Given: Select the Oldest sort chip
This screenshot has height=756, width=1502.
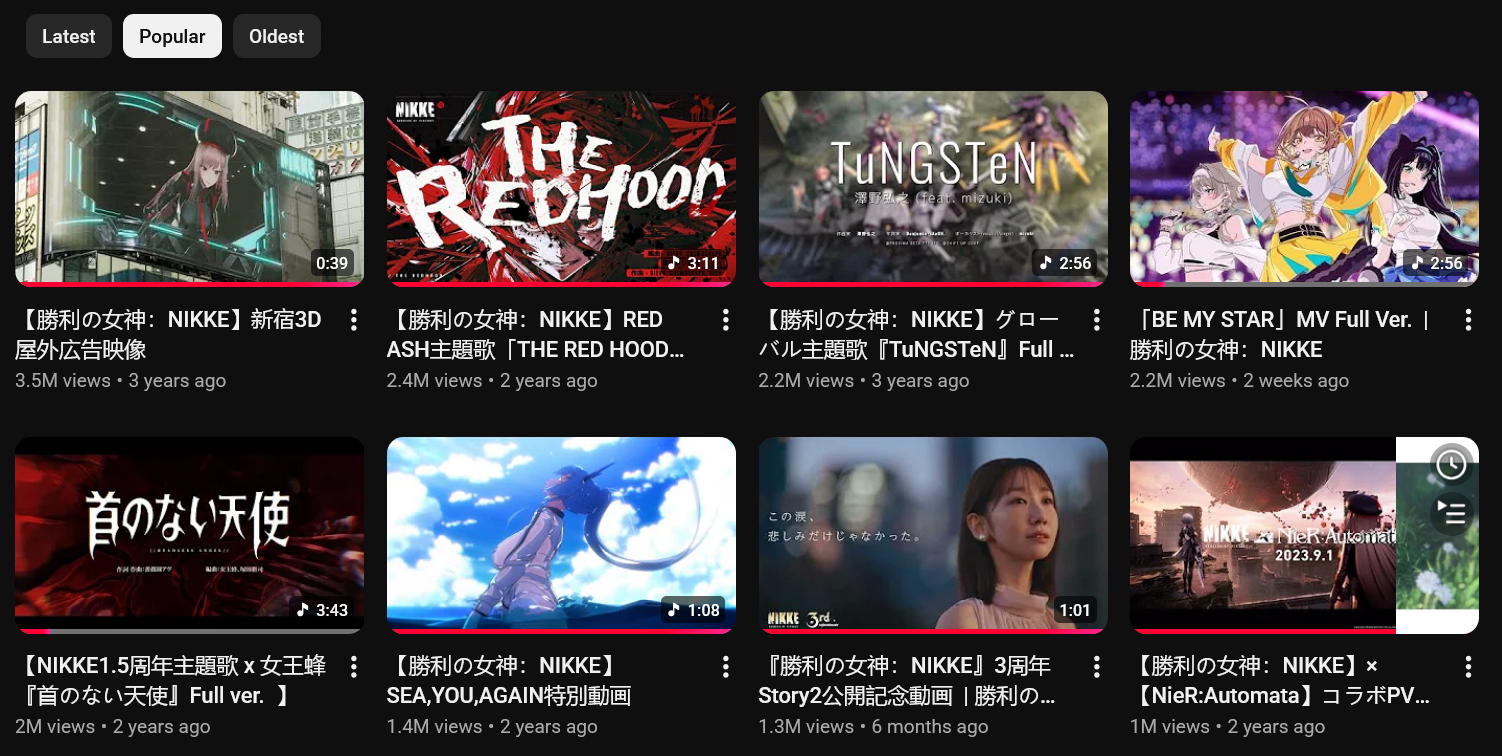Looking at the screenshot, I should coord(277,36).
